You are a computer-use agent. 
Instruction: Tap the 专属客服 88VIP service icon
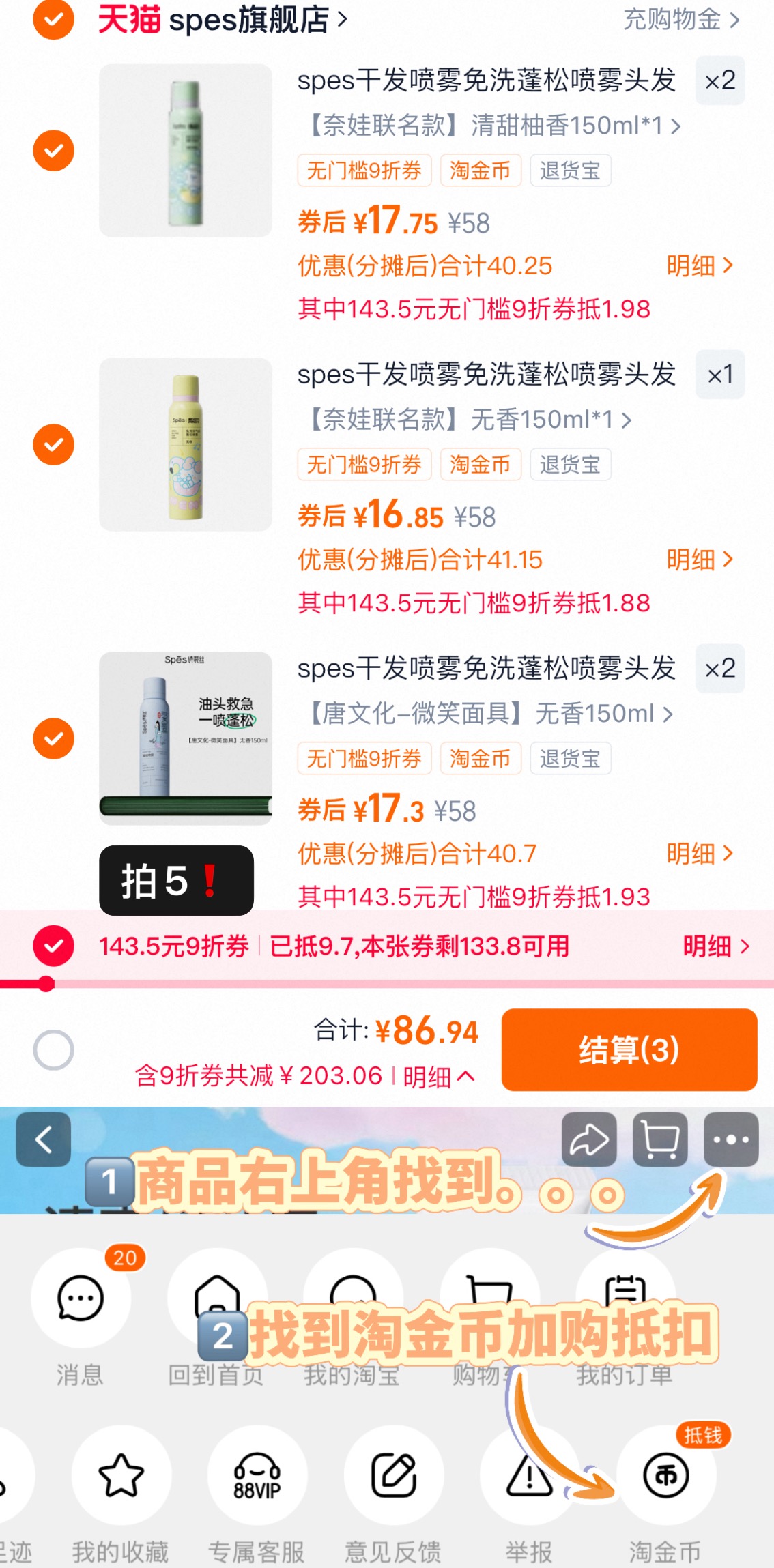pos(257,1475)
